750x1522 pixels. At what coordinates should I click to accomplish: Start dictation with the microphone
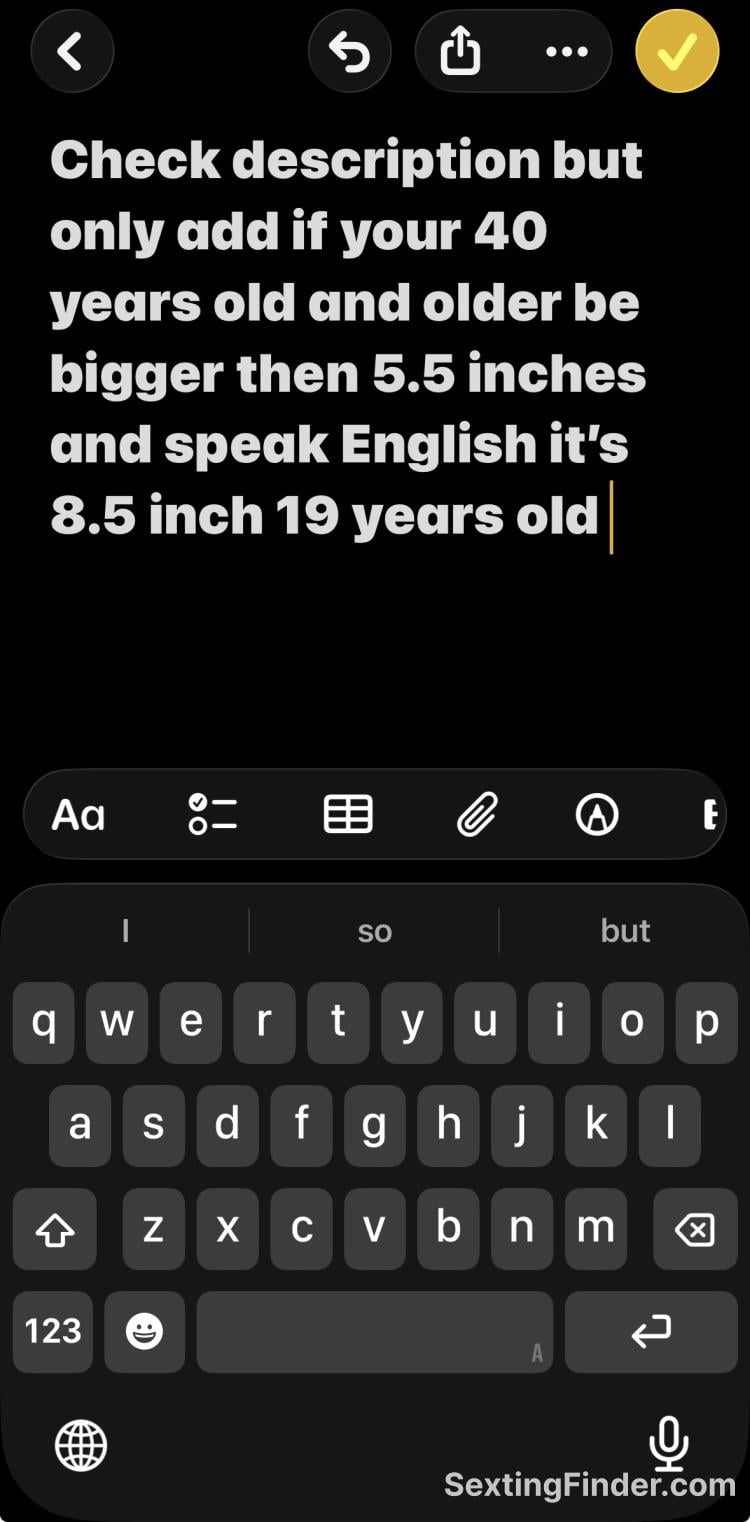click(x=668, y=1444)
